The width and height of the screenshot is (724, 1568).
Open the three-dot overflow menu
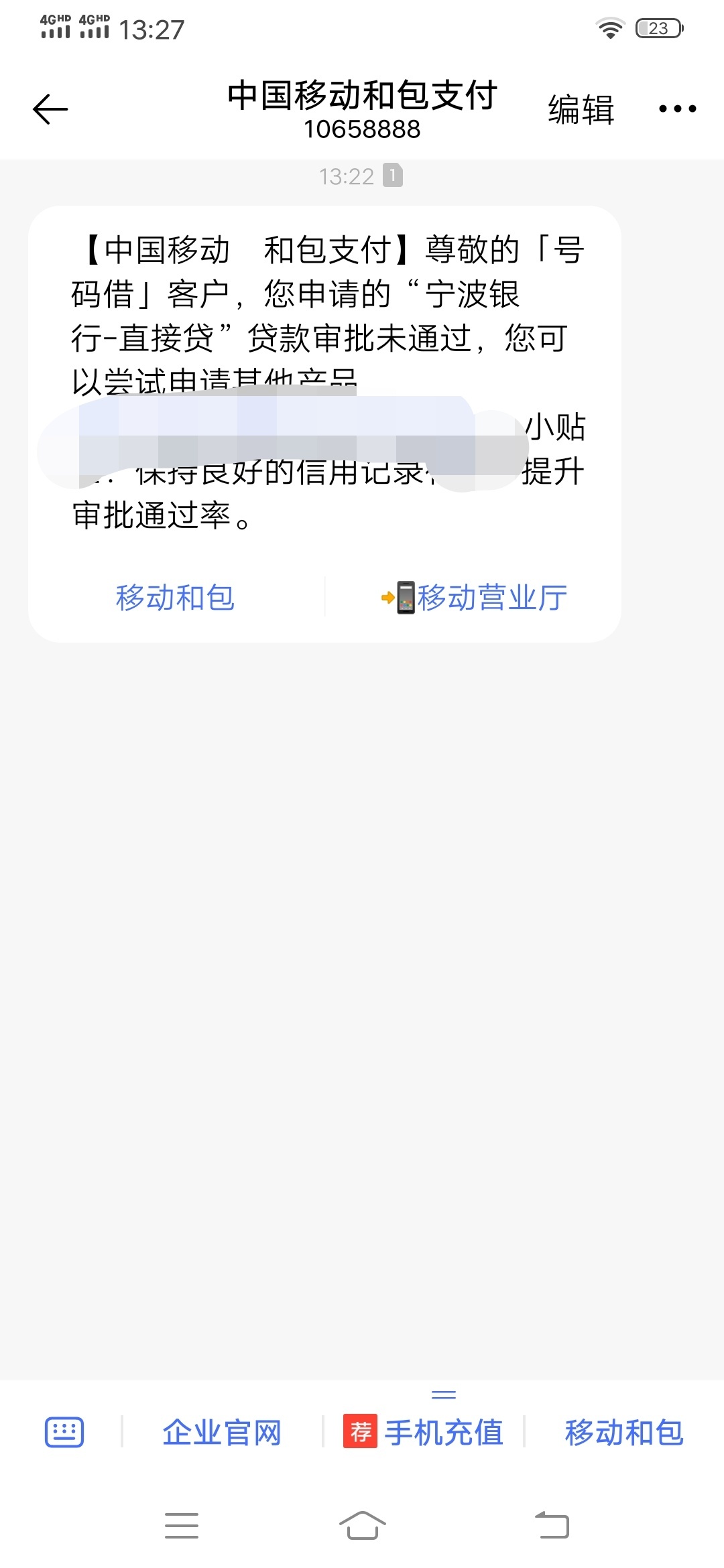[677, 109]
